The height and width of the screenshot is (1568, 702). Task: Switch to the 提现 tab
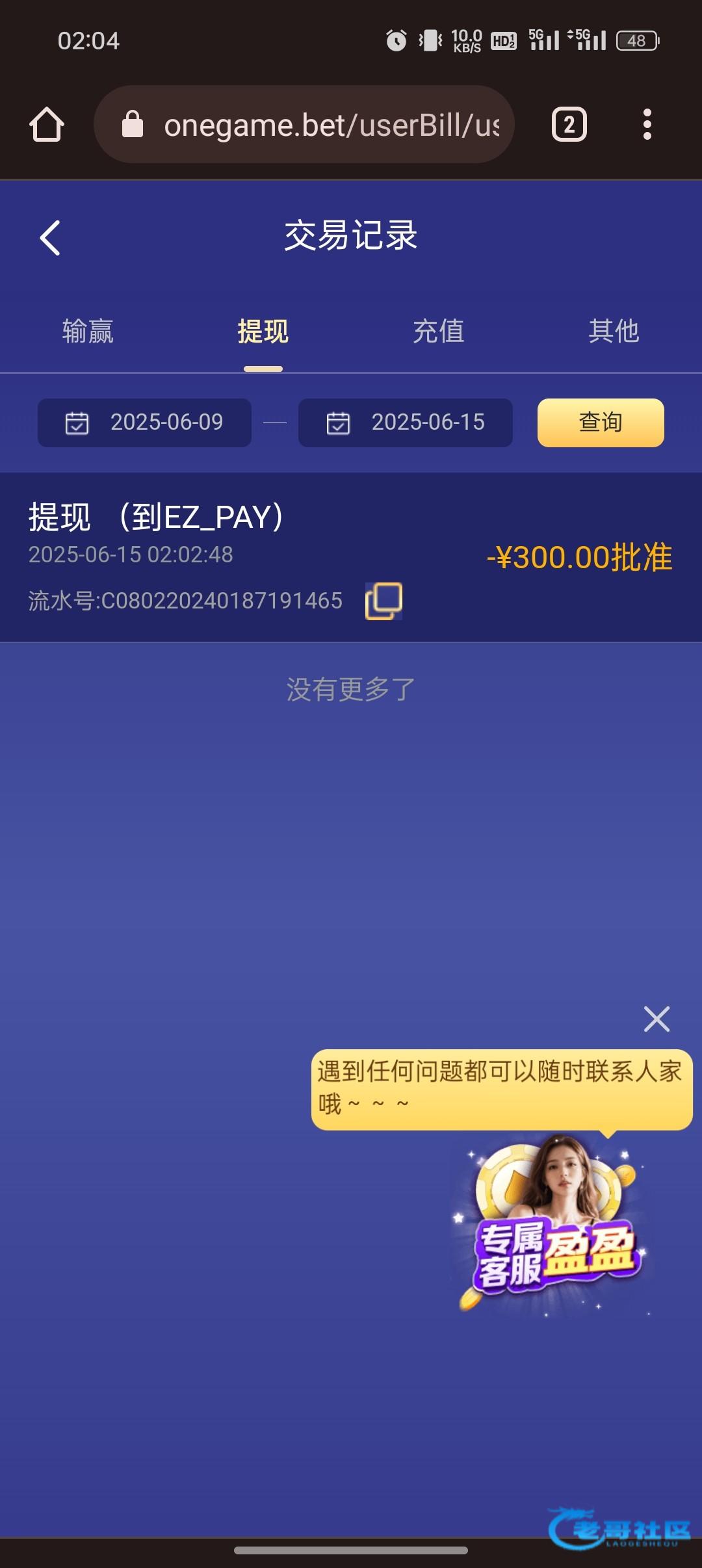point(263,332)
